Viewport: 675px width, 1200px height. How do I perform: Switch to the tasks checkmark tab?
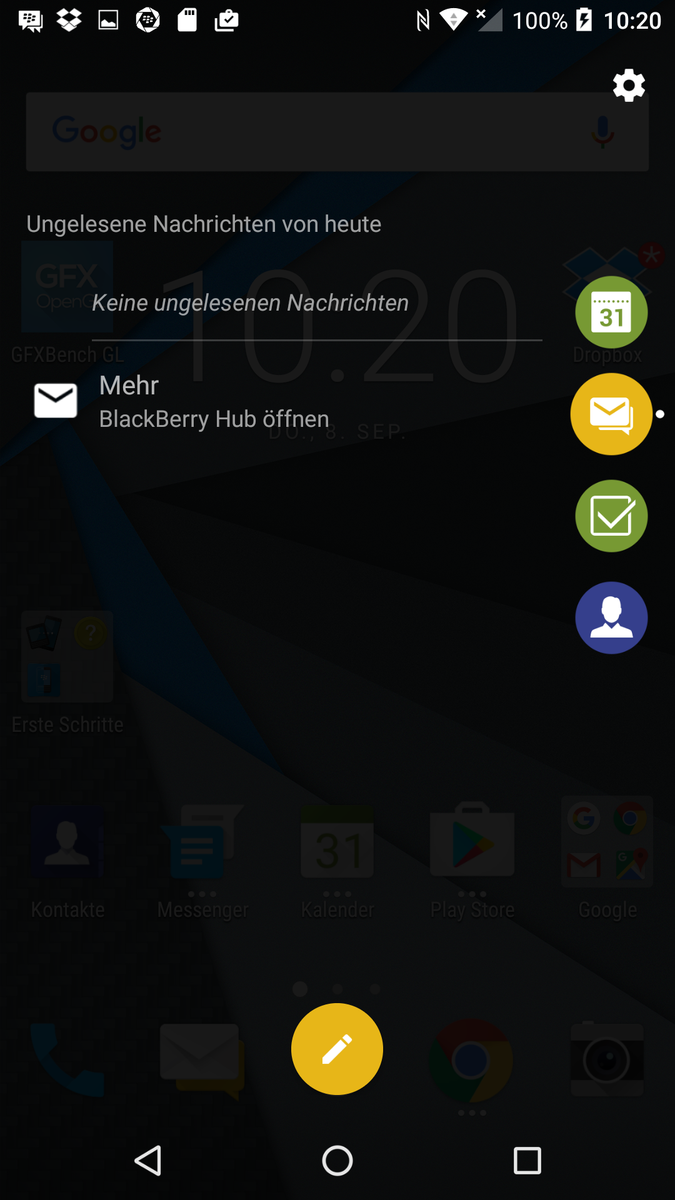(x=611, y=516)
